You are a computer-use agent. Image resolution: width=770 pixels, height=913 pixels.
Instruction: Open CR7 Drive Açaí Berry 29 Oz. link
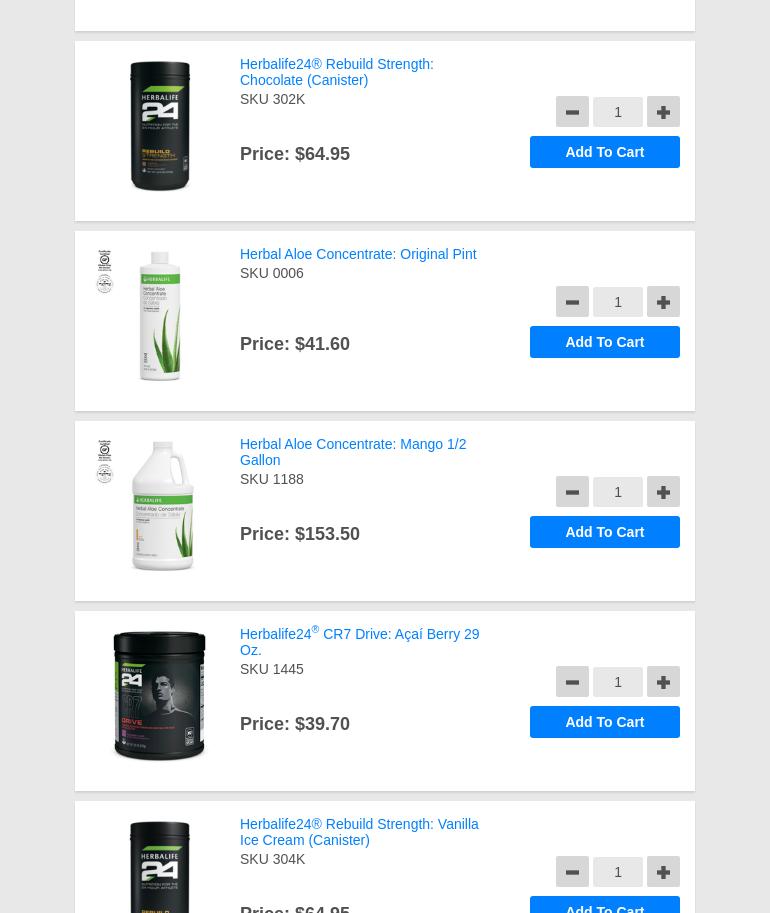[360, 642]
